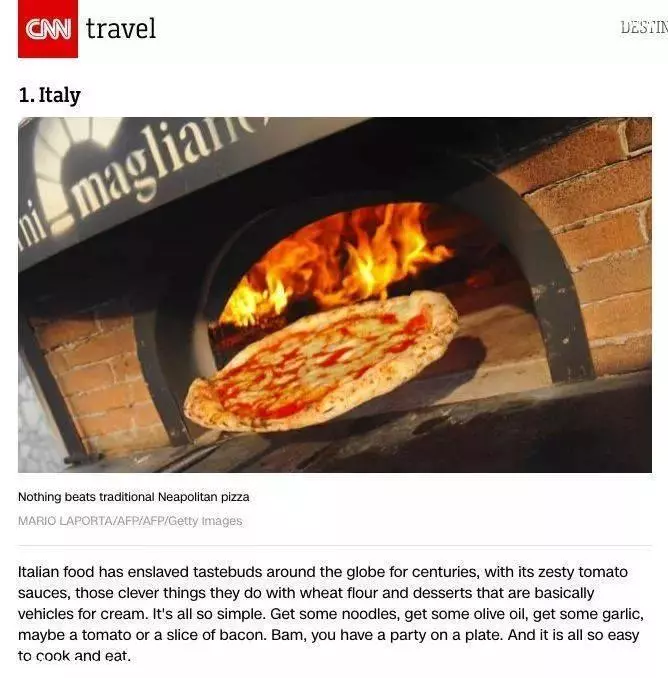Open the CNN home logo link
The height and width of the screenshot is (678, 668).
point(47,28)
